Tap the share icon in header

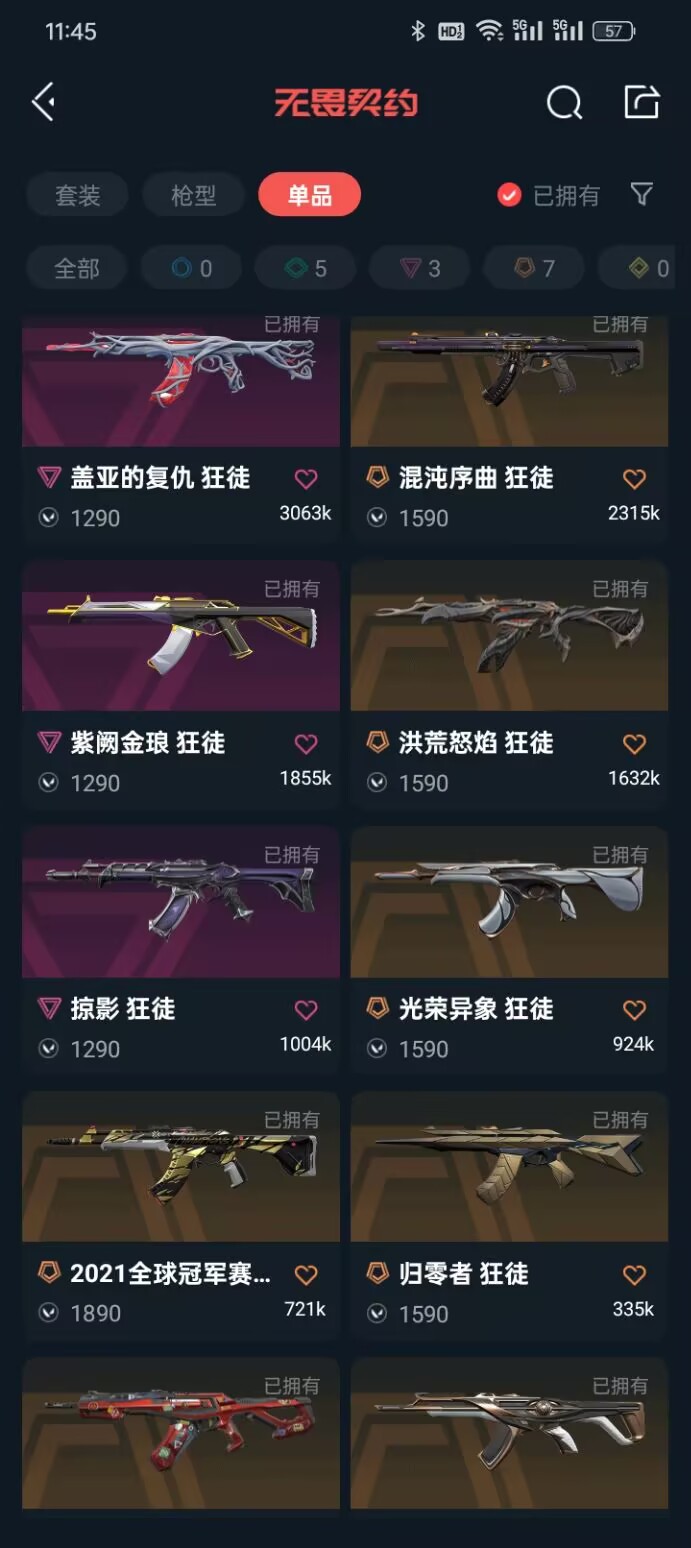click(642, 101)
